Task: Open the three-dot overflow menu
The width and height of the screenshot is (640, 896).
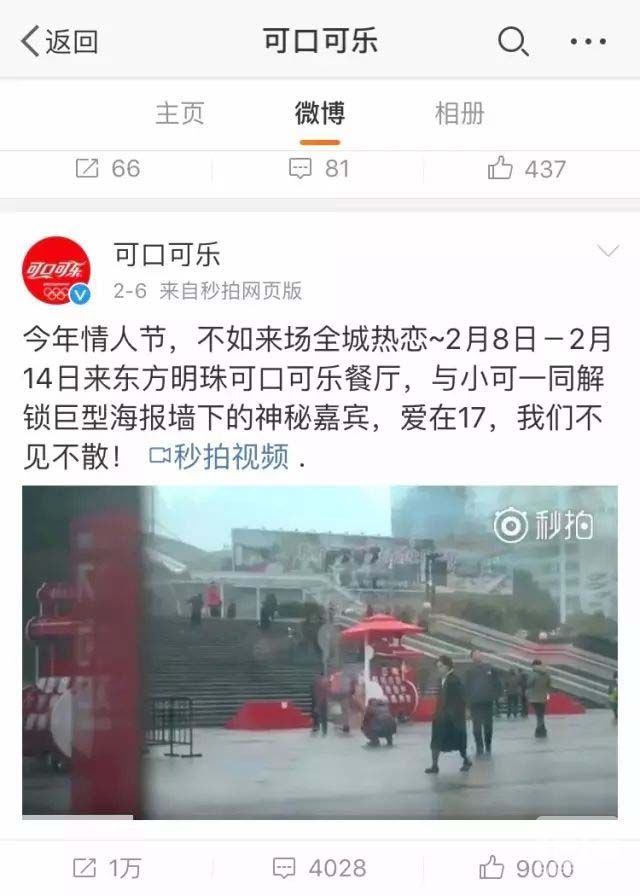Action: pyautogui.click(x=588, y=42)
